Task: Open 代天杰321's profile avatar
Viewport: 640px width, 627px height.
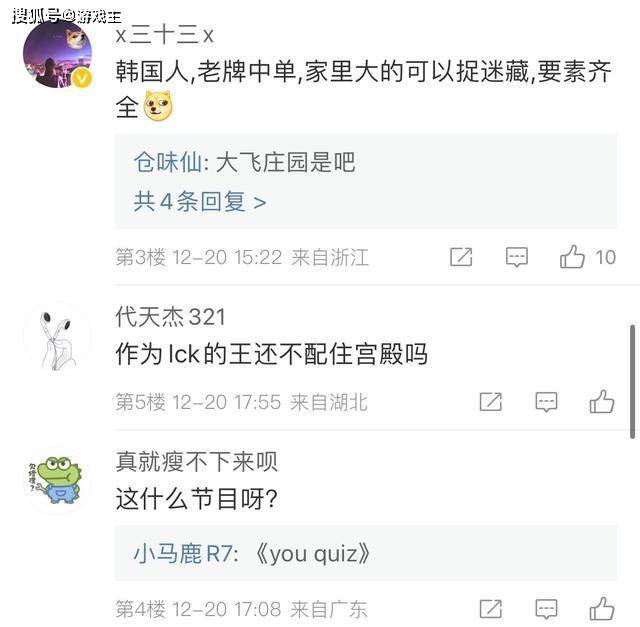Action: (x=57, y=336)
